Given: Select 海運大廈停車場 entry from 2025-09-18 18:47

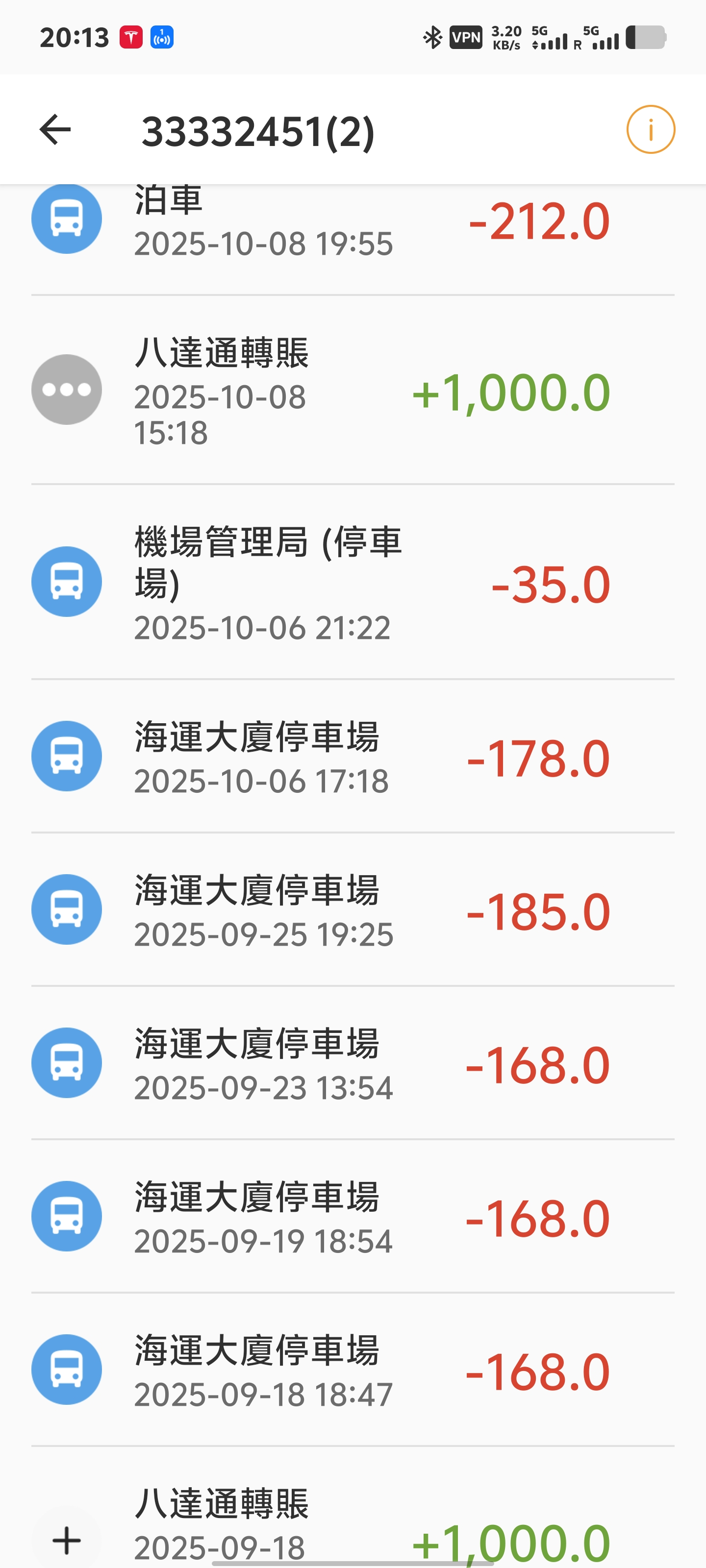Looking at the screenshot, I should point(352,1370).
